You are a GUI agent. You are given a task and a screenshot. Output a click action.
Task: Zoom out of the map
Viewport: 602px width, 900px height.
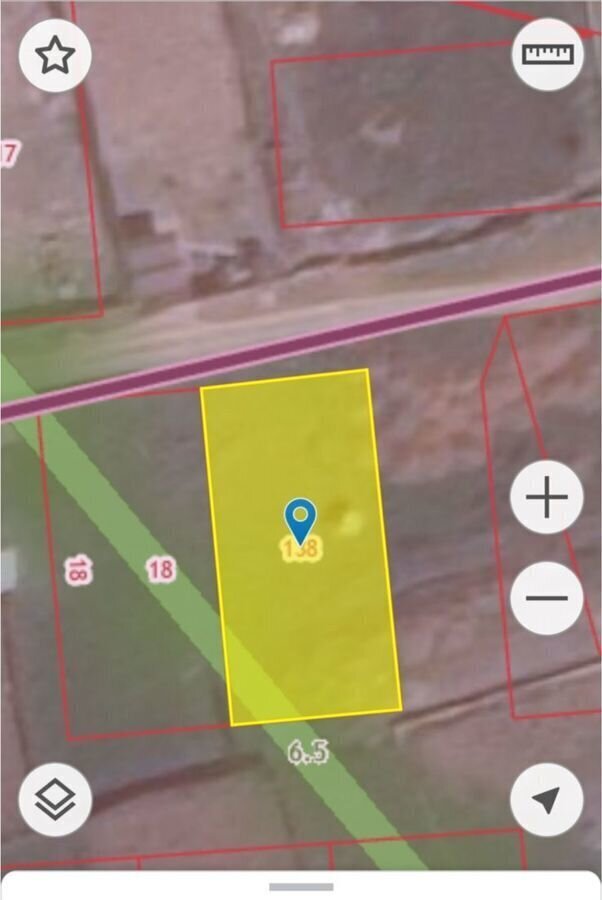coord(547,599)
